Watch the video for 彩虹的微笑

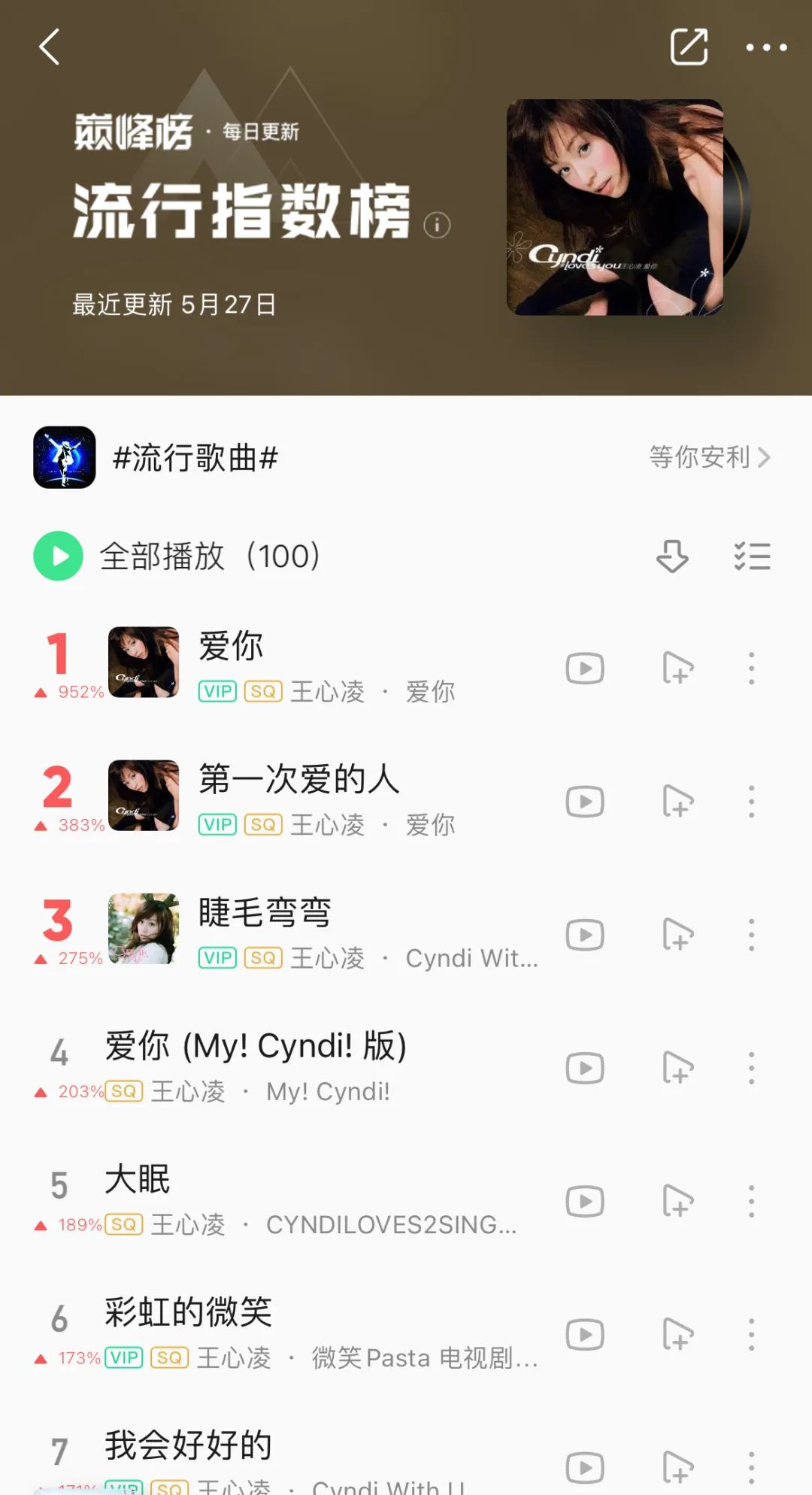tap(585, 1335)
